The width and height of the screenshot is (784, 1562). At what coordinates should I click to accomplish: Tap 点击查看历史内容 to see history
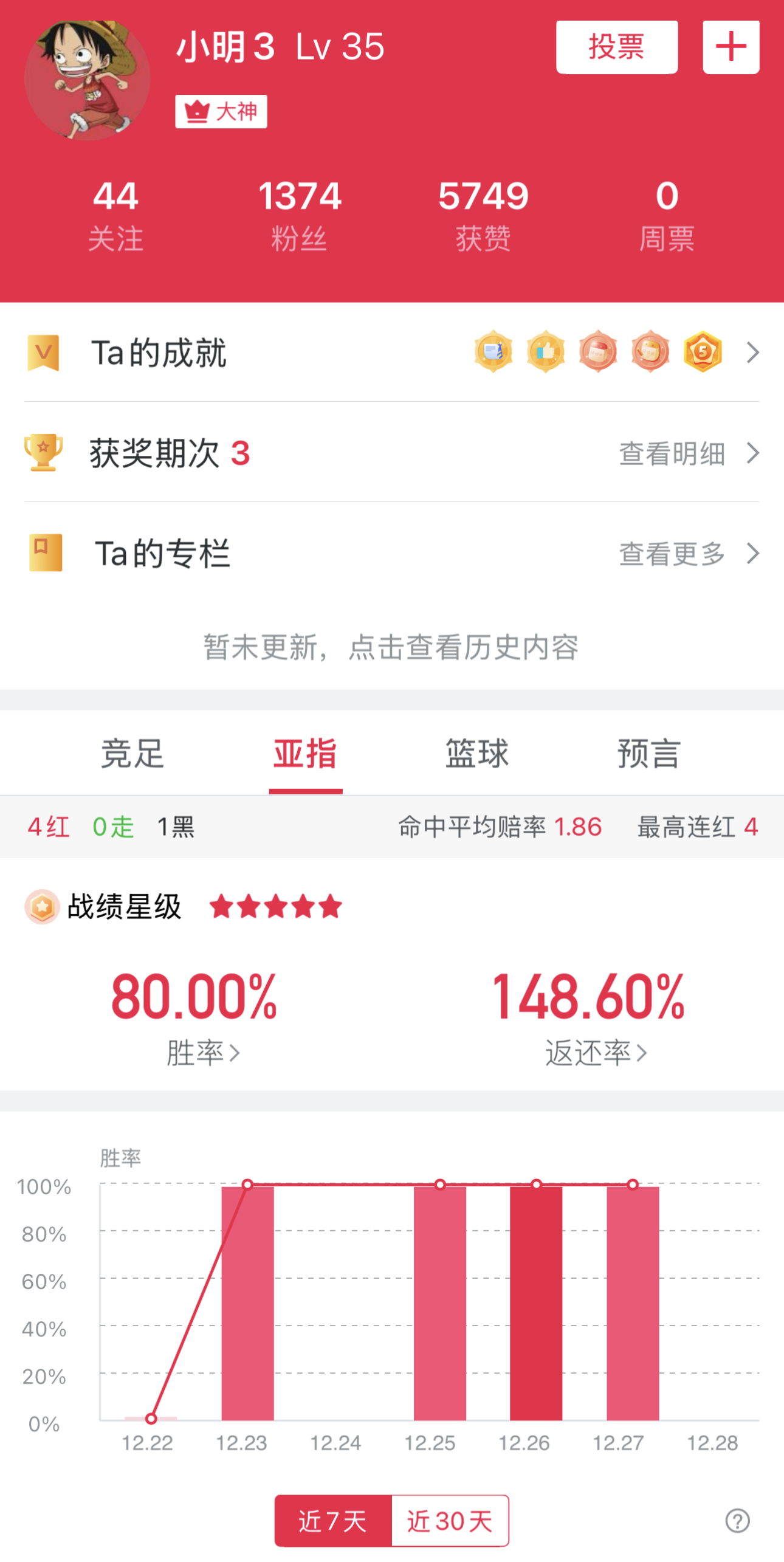coord(391,647)
